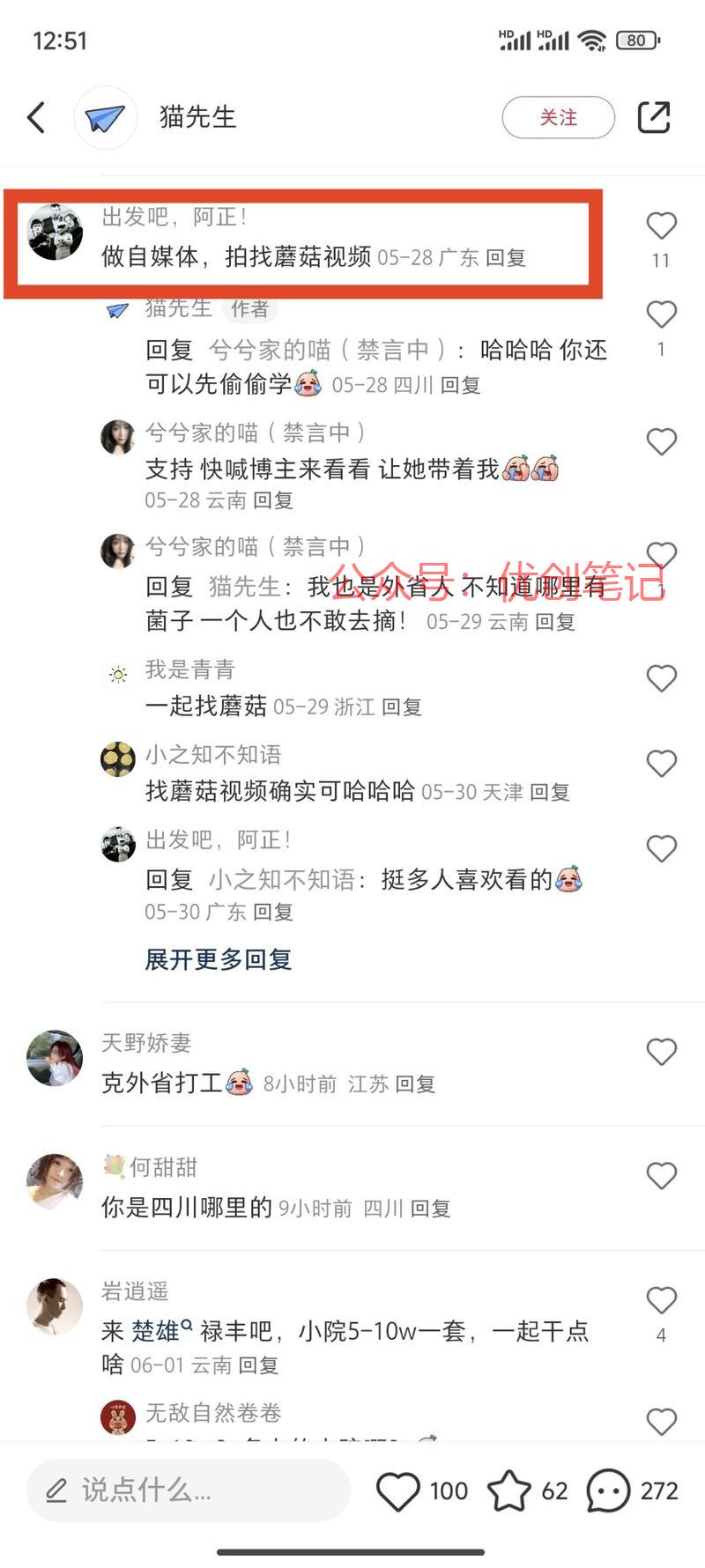This screenshot has height=1568, width=705.
Task: Favorite the post using the star icon
Action: coord(509,1490)
